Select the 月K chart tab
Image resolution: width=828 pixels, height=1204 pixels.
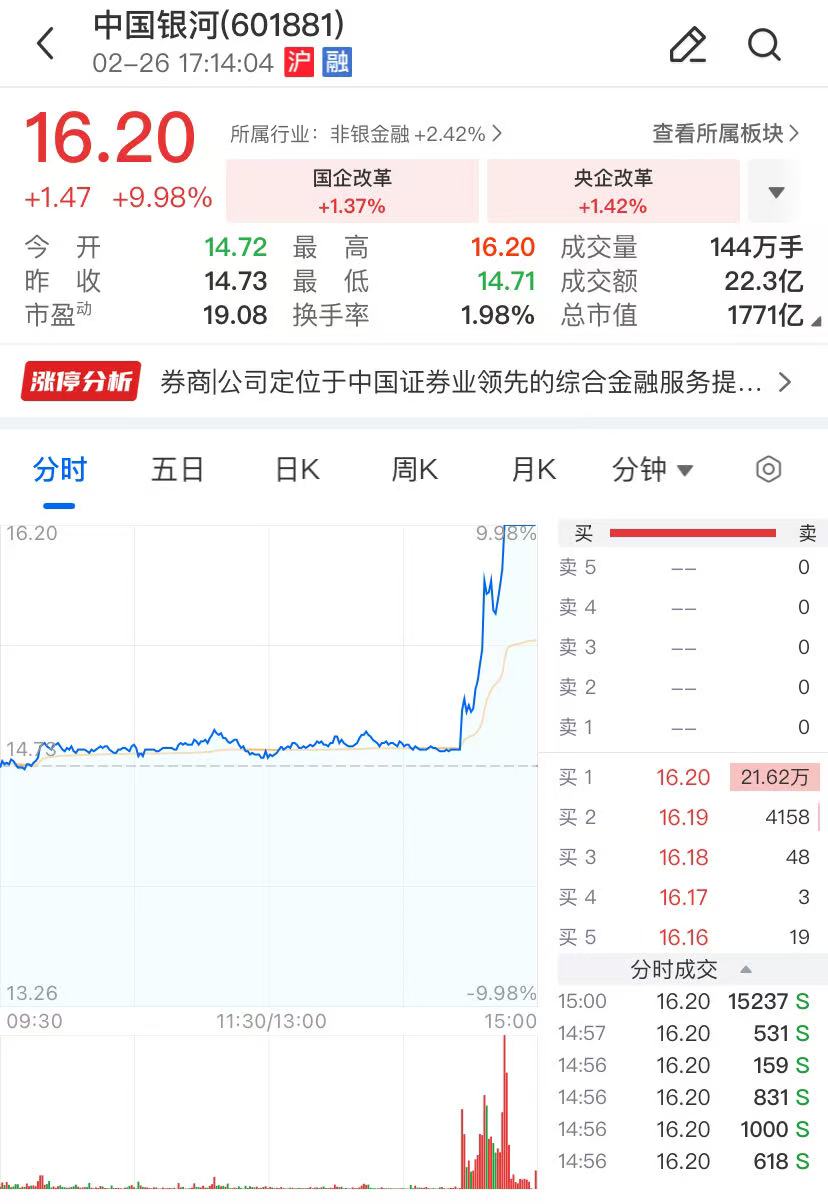[x=533, y=469]
